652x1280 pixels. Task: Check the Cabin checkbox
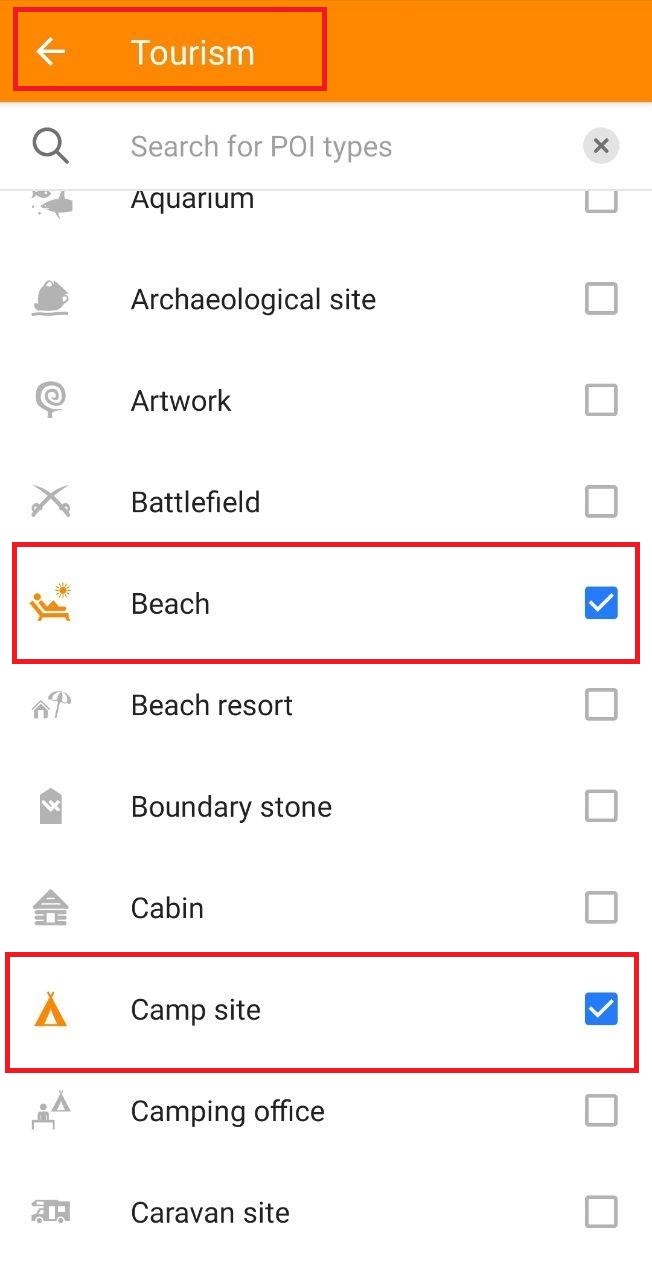point(601,908)
